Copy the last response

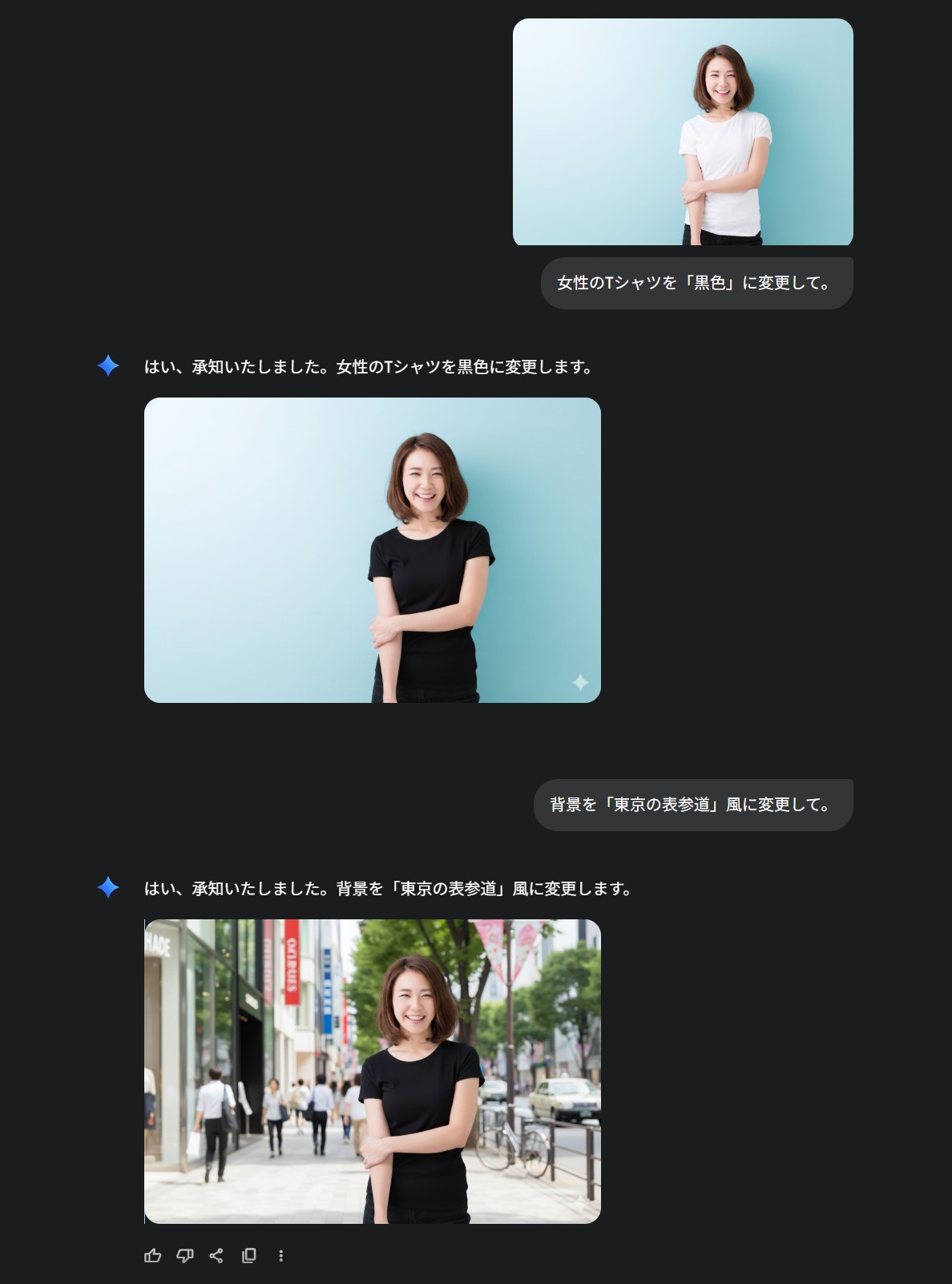tap(249, 1256)
